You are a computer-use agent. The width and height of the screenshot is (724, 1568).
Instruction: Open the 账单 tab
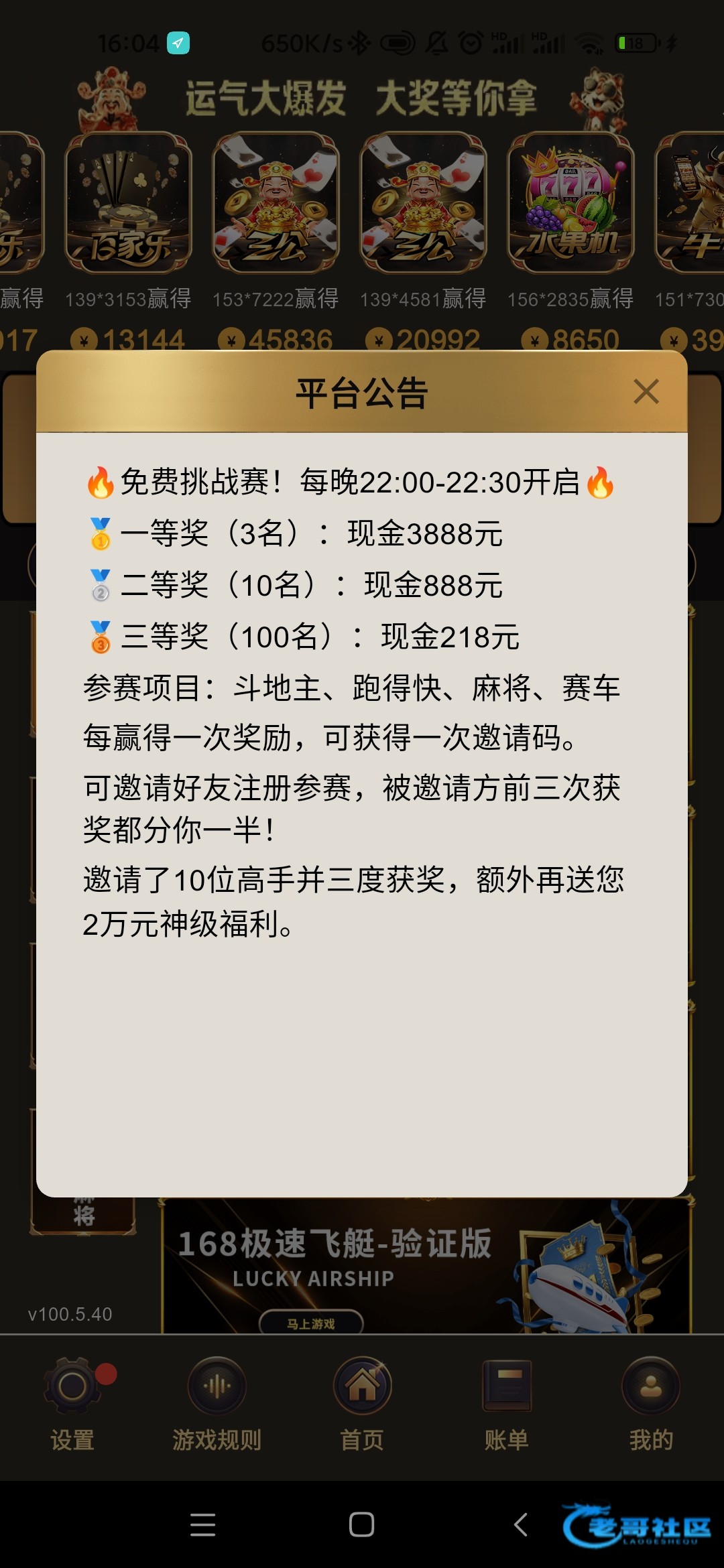pyautogui.click(x=507, y=1400)
